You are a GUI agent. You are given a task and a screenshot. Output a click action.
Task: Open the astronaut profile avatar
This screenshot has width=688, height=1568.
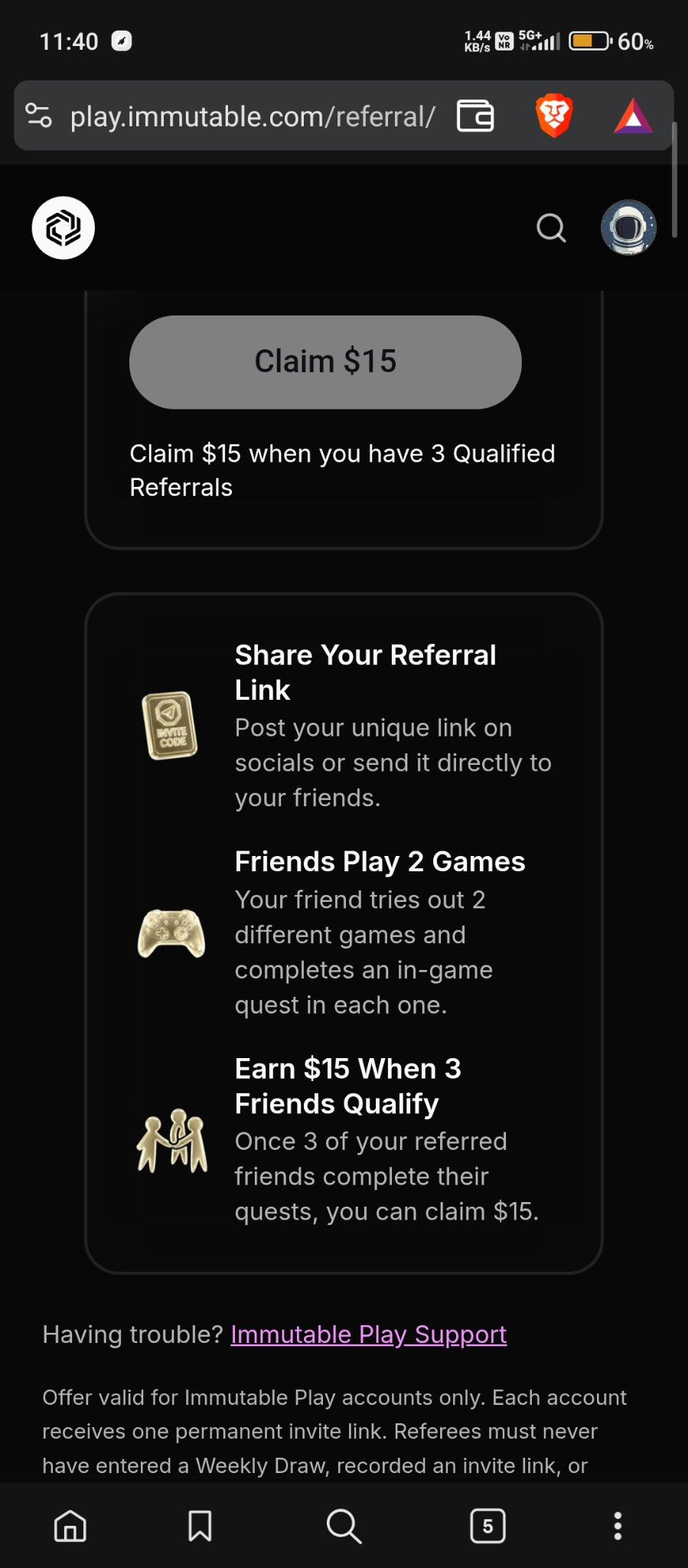pyautogui.click(x=628, y=227)
